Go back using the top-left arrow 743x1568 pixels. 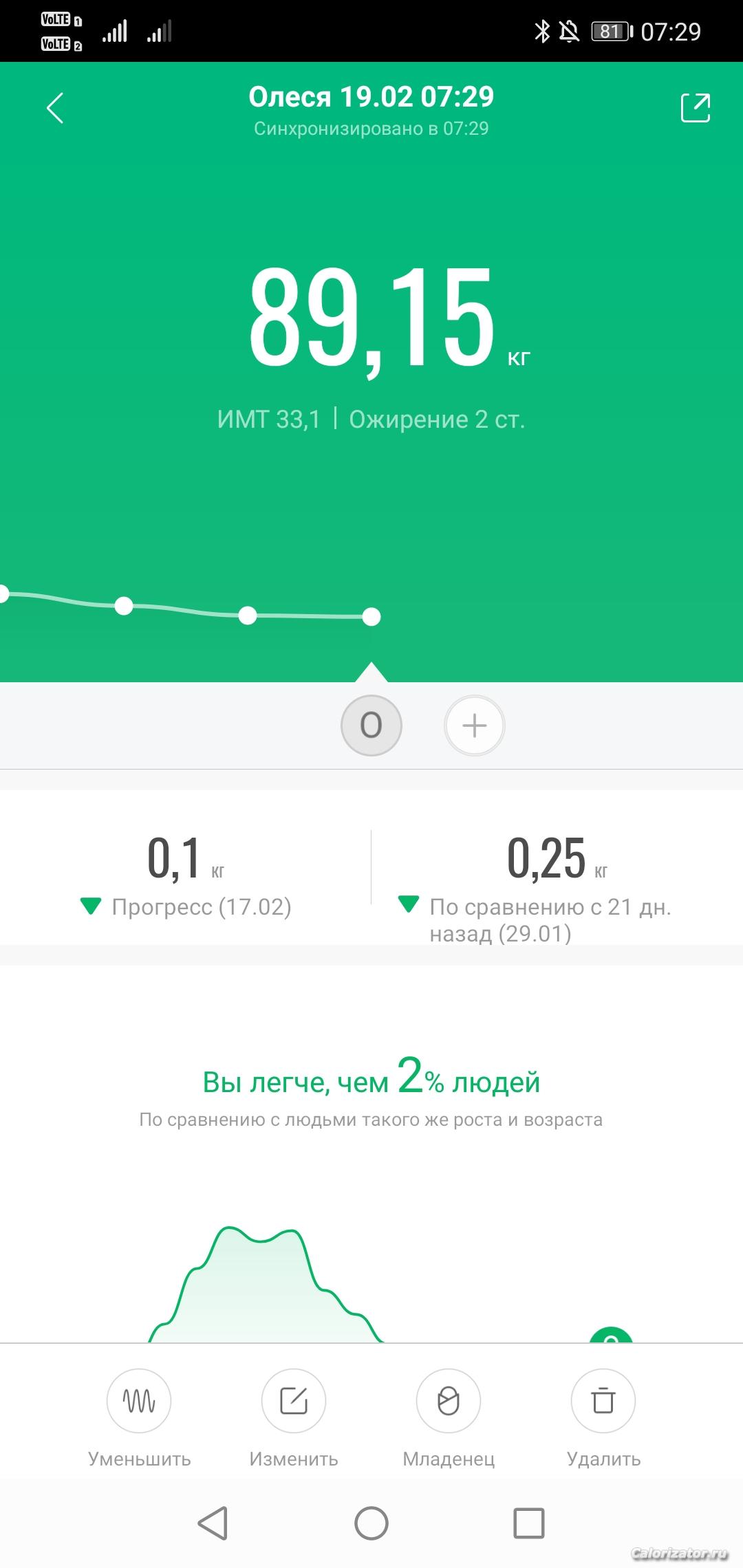(x=55, y=108)
